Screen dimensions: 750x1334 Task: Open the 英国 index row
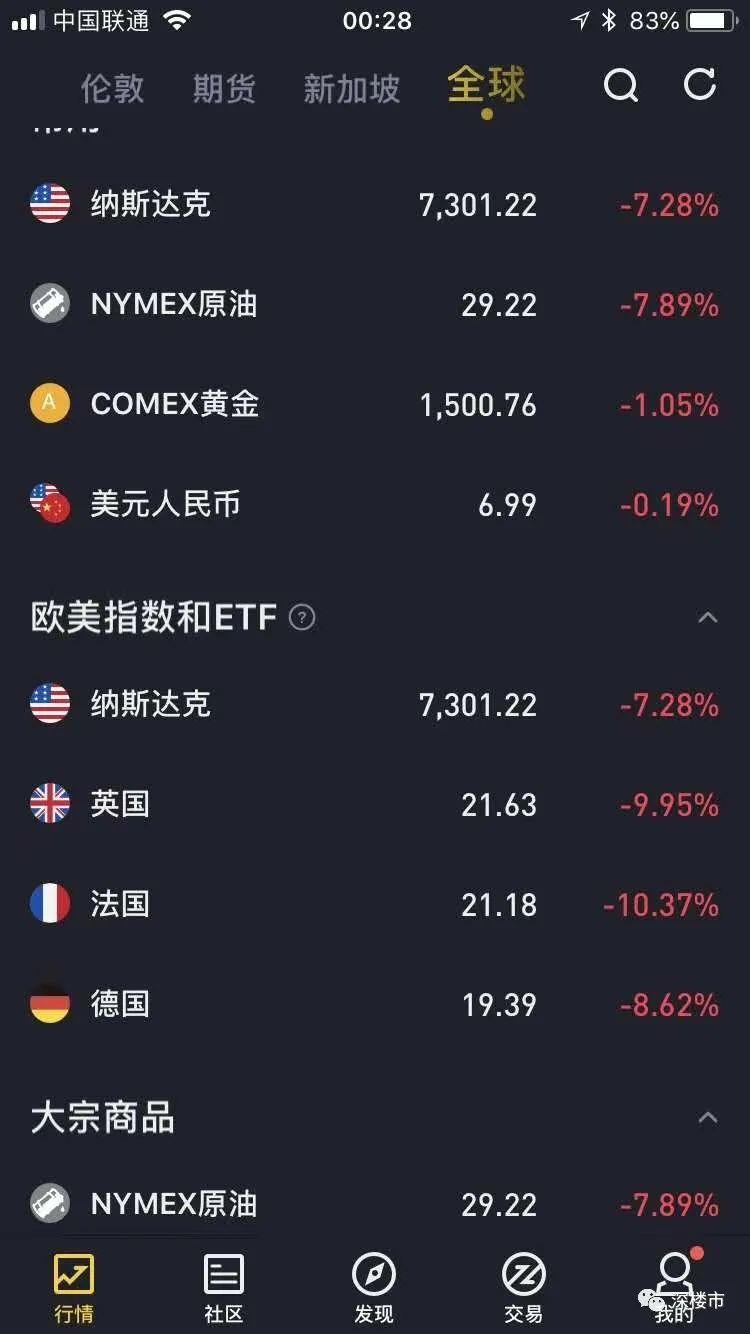[375, 804]
